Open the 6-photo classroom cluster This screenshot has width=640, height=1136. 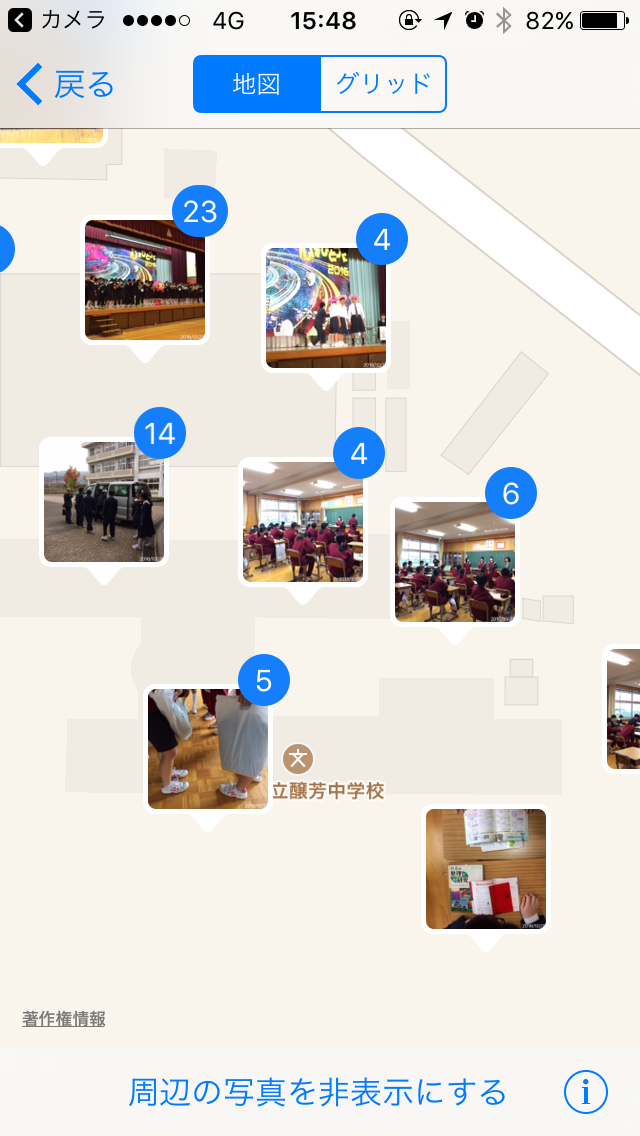point(455,562)
